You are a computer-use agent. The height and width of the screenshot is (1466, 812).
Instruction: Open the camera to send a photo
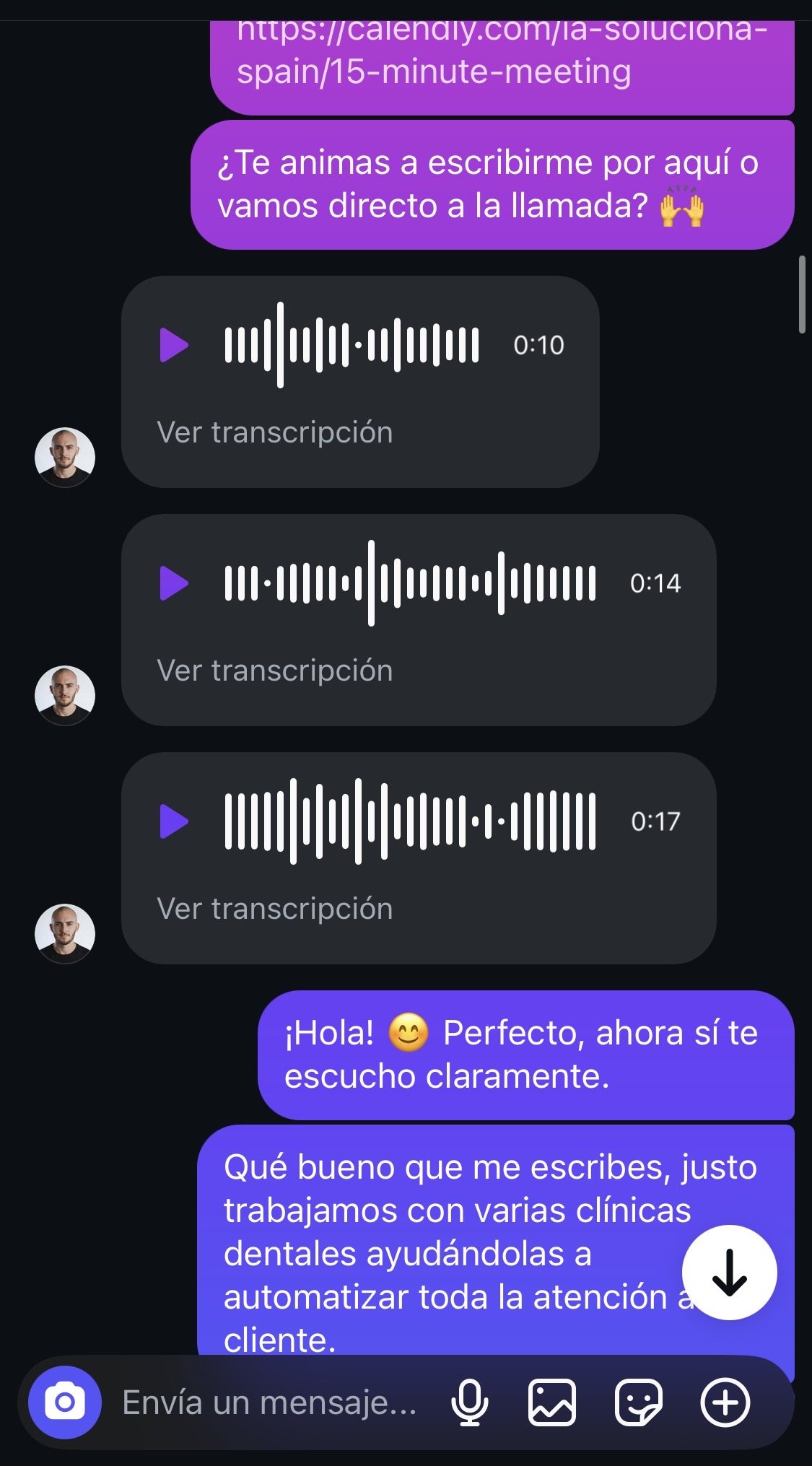click(x=64, y=1403)
